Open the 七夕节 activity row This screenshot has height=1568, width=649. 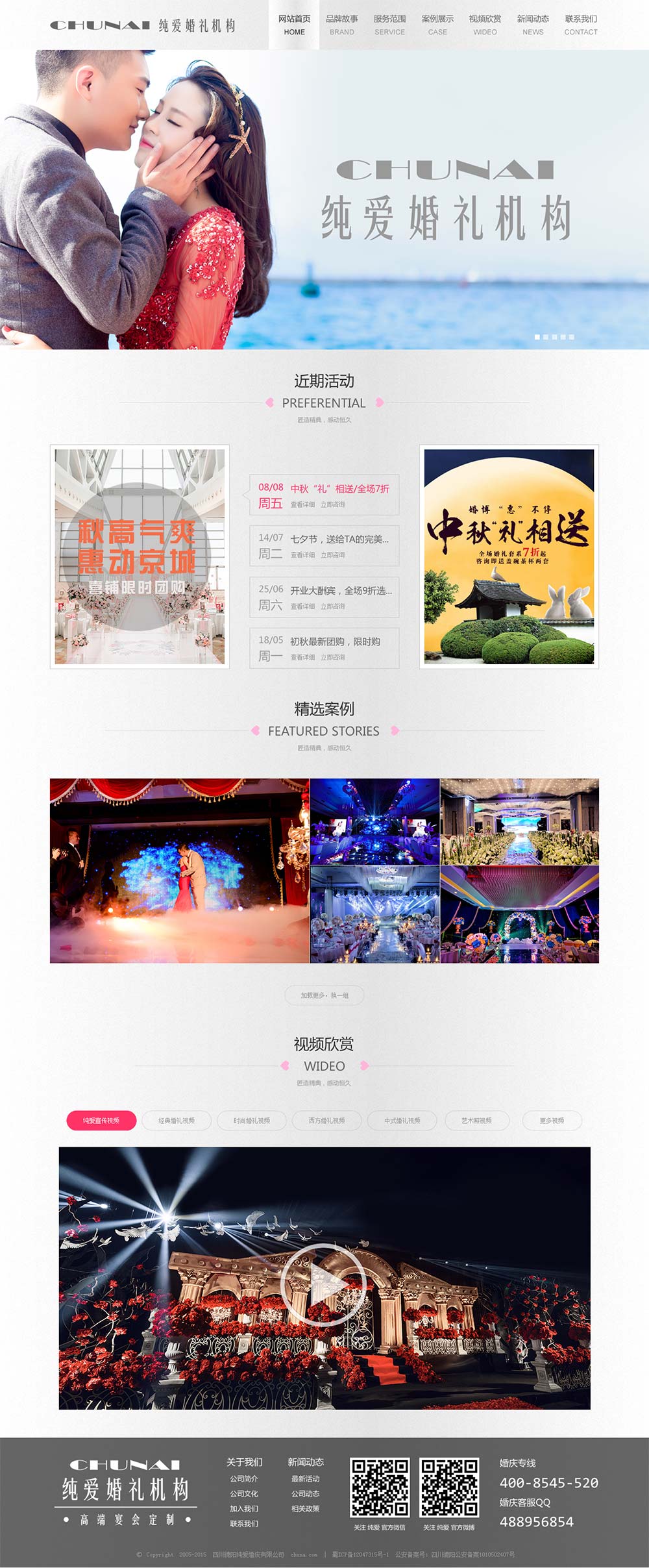339,539
